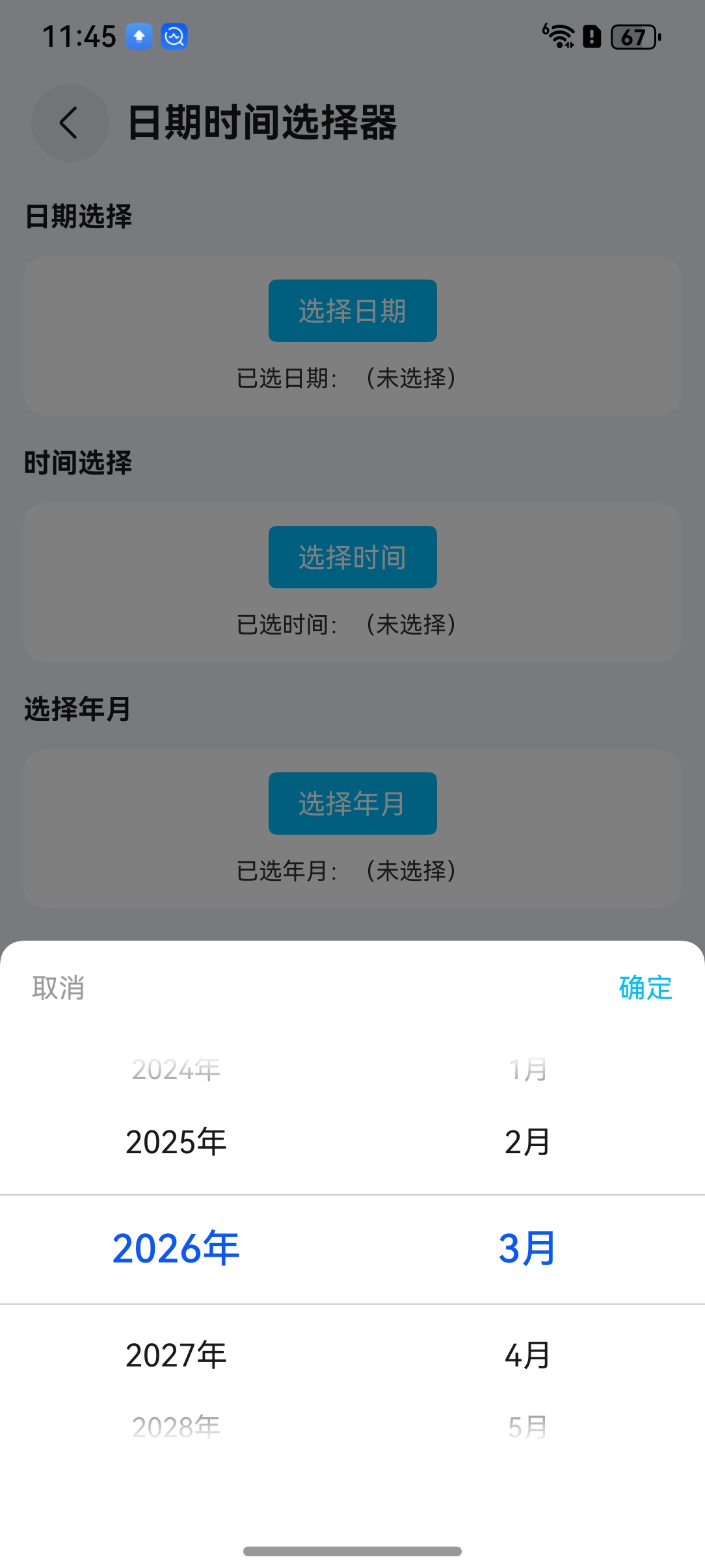Tap the currently selected 2026年 value
The width and height of the screenshot is (705, 1568).
click(x=176, y=1248)
